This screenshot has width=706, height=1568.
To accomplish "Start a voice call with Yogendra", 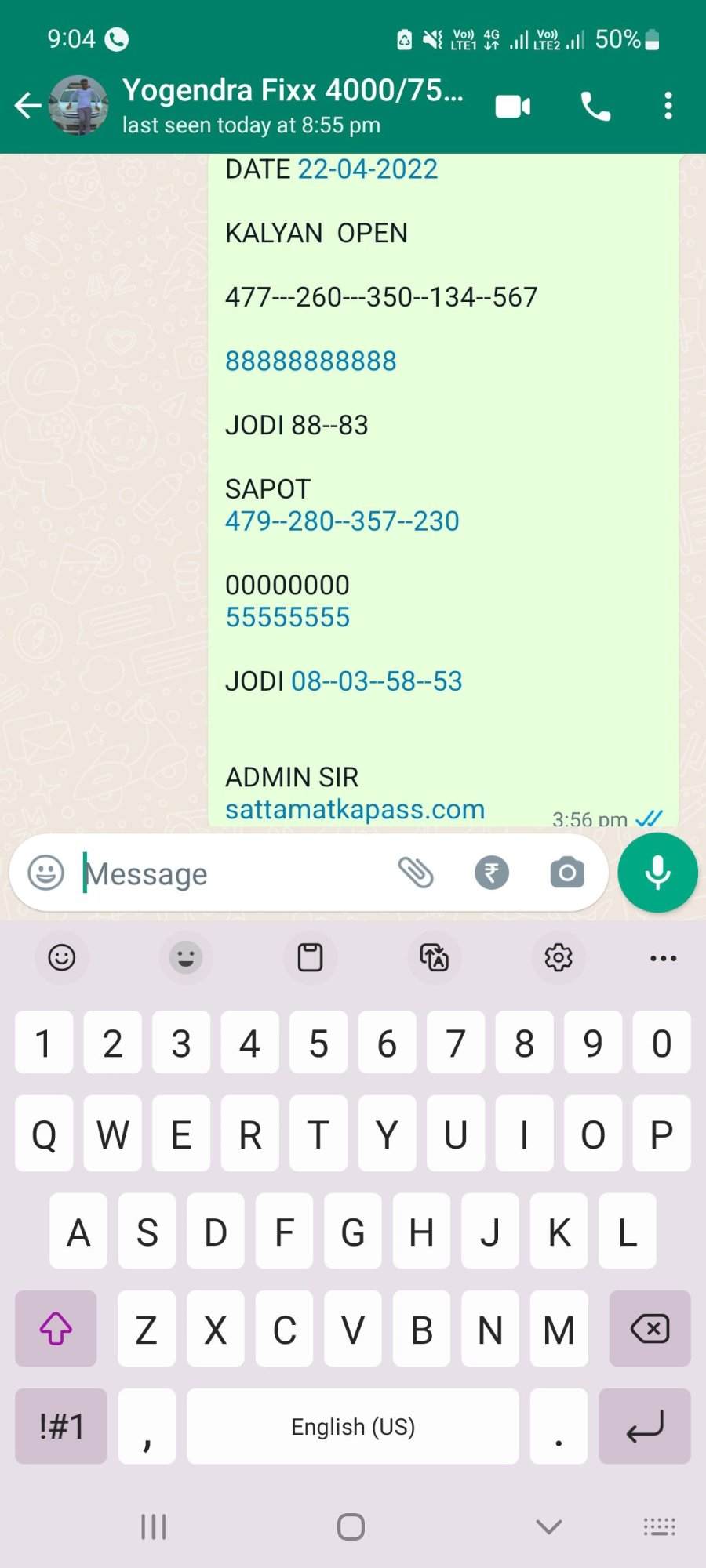I will 595,106.
